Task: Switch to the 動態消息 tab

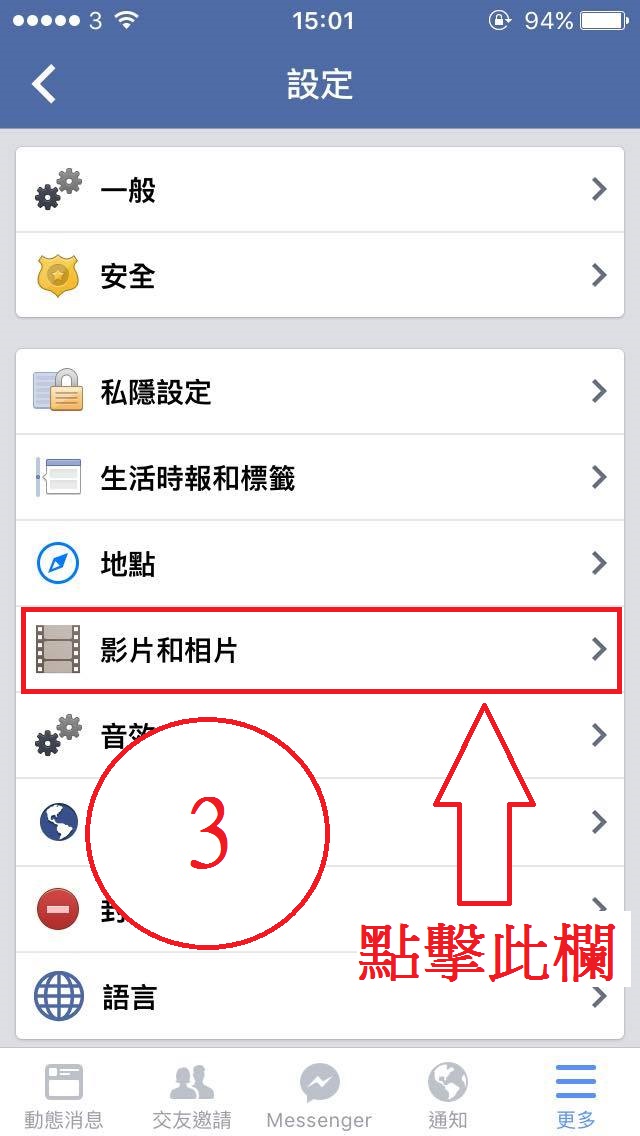Action: tap(64, 1095)
